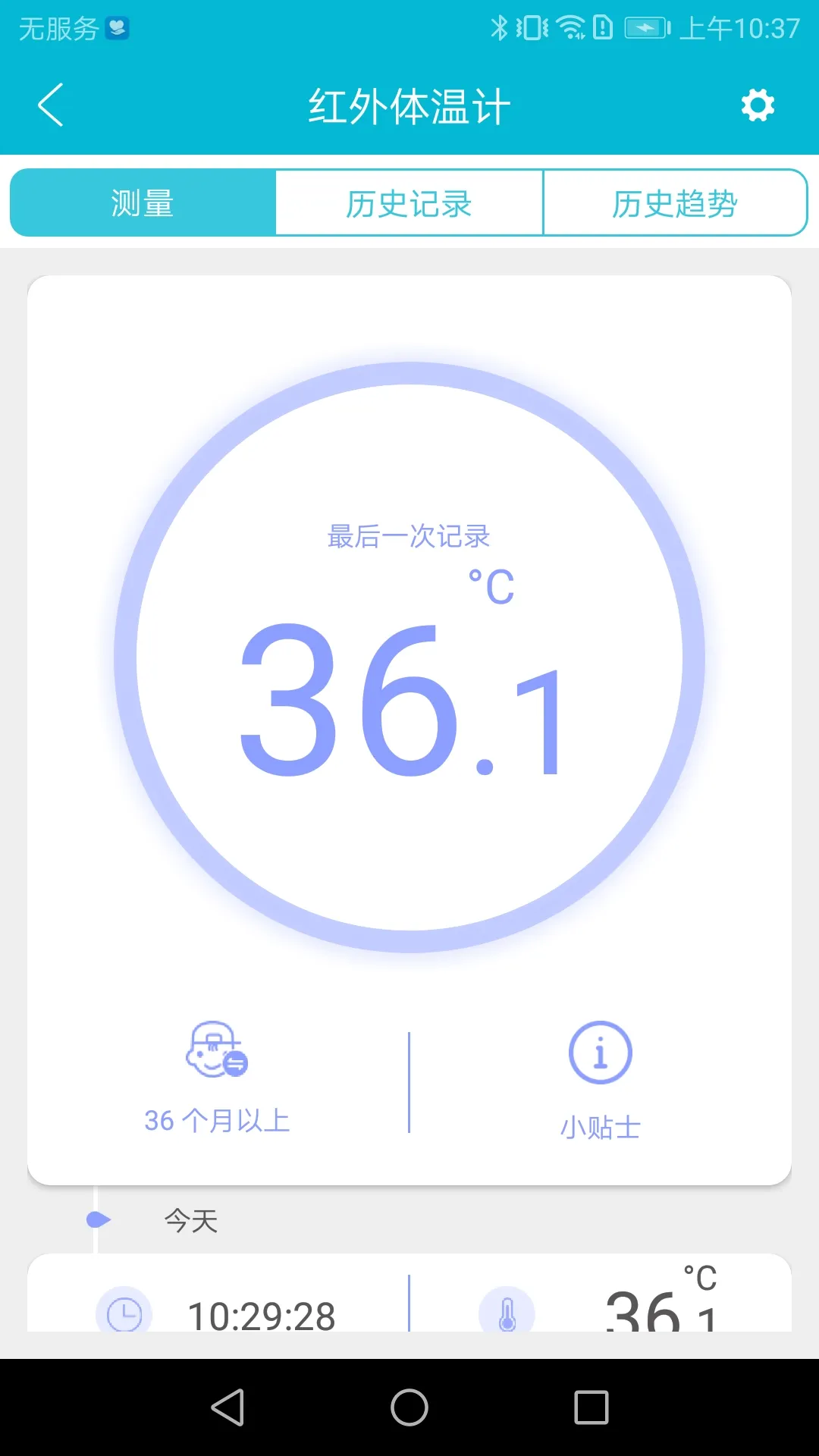The image size is (819, 1456).
Task: Select the 测量 tab
Action: (141, 202)
